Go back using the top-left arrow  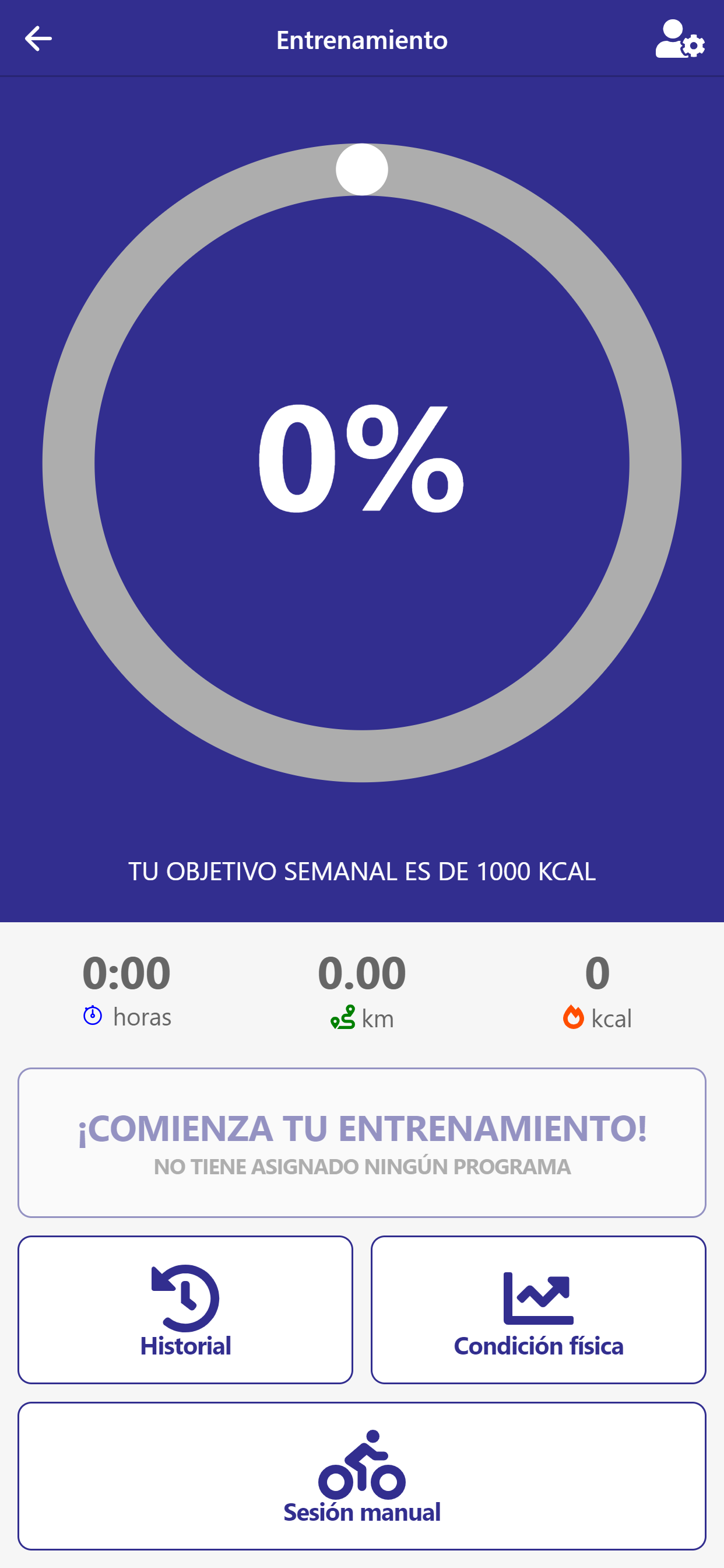point(38,39)
